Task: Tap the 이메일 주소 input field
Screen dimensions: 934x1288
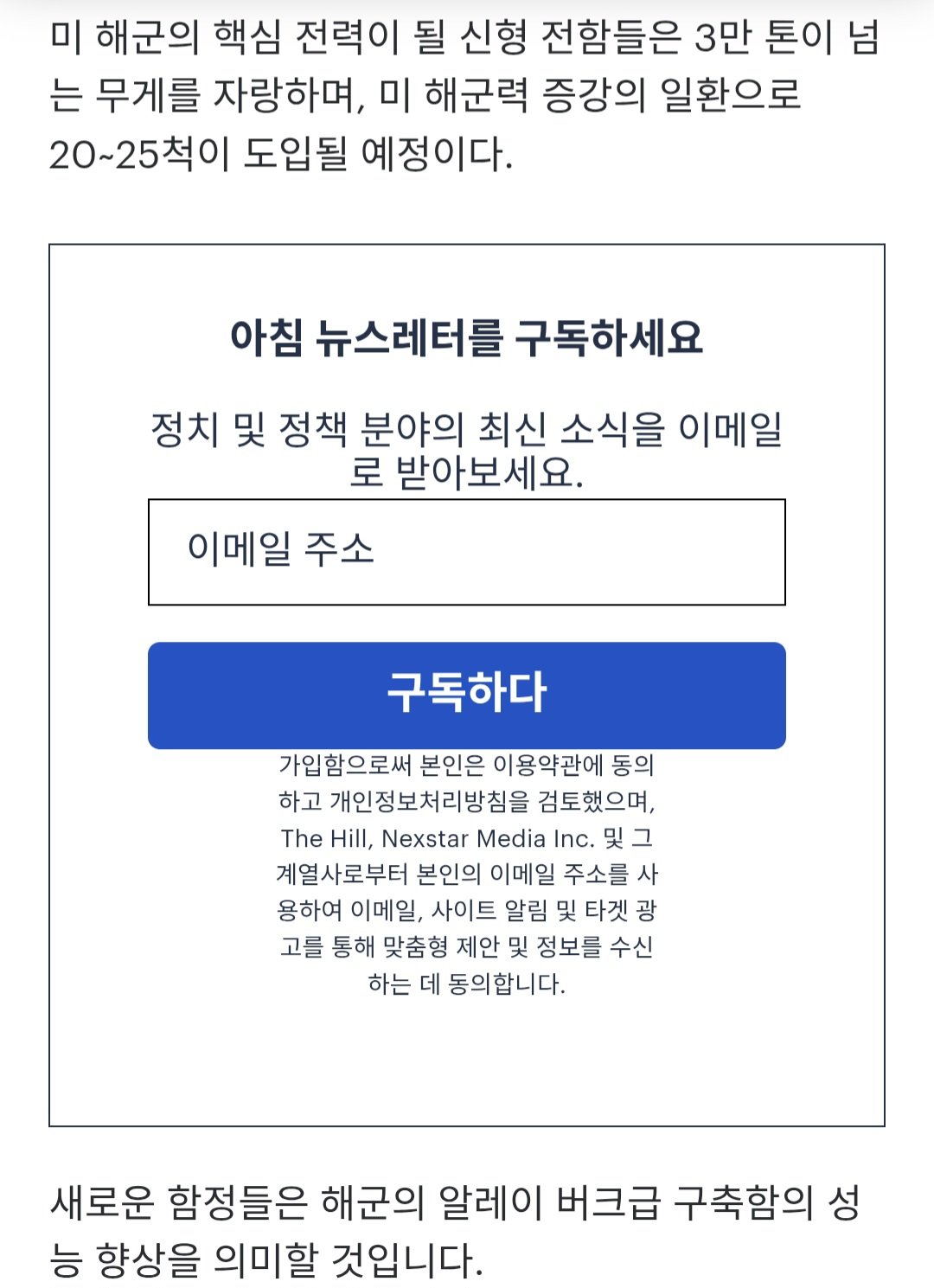Action: pos(466,552)
